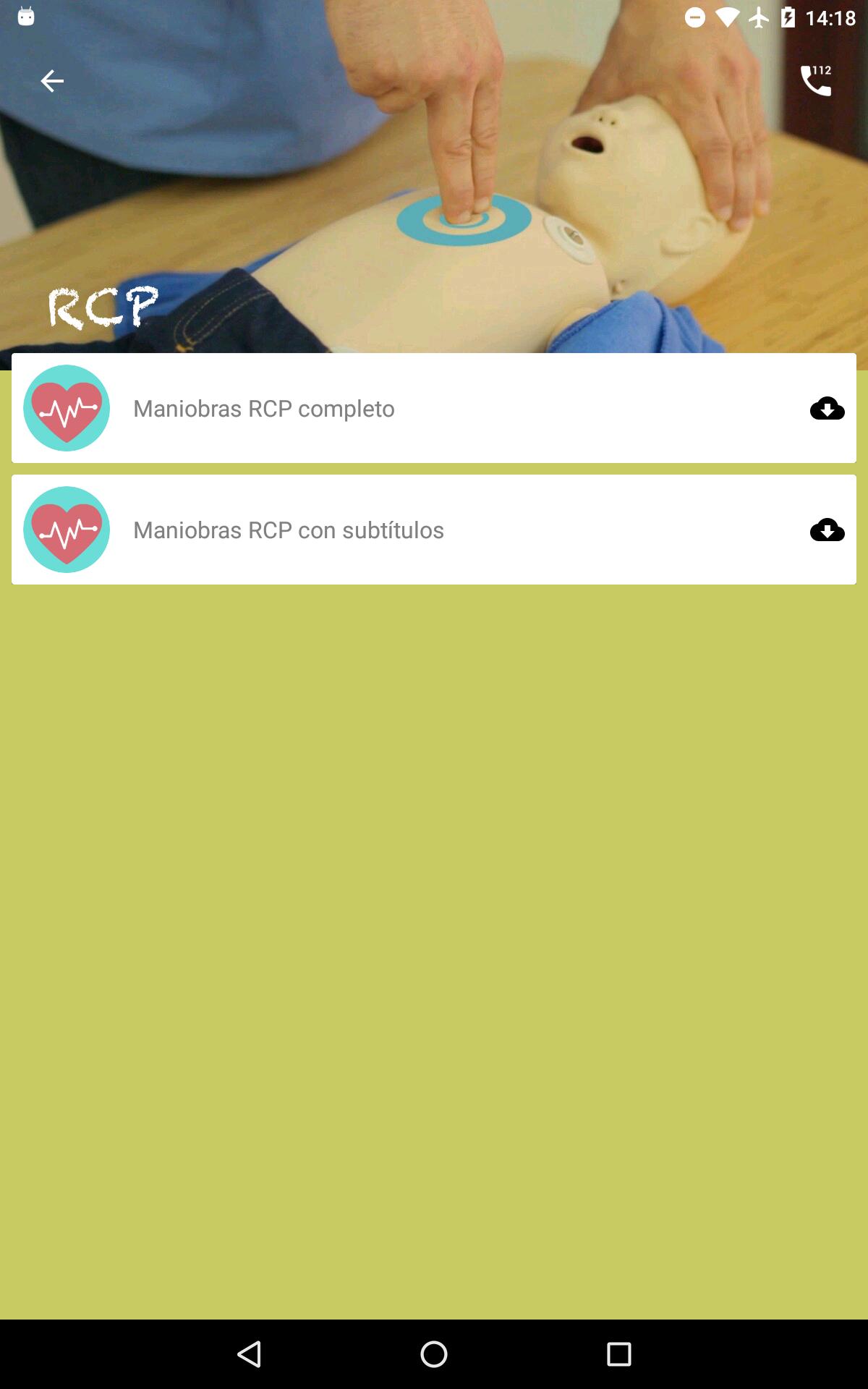This screenshot has height=1389, width=868.
Task: Tap the system home button
Action: 434,1354
